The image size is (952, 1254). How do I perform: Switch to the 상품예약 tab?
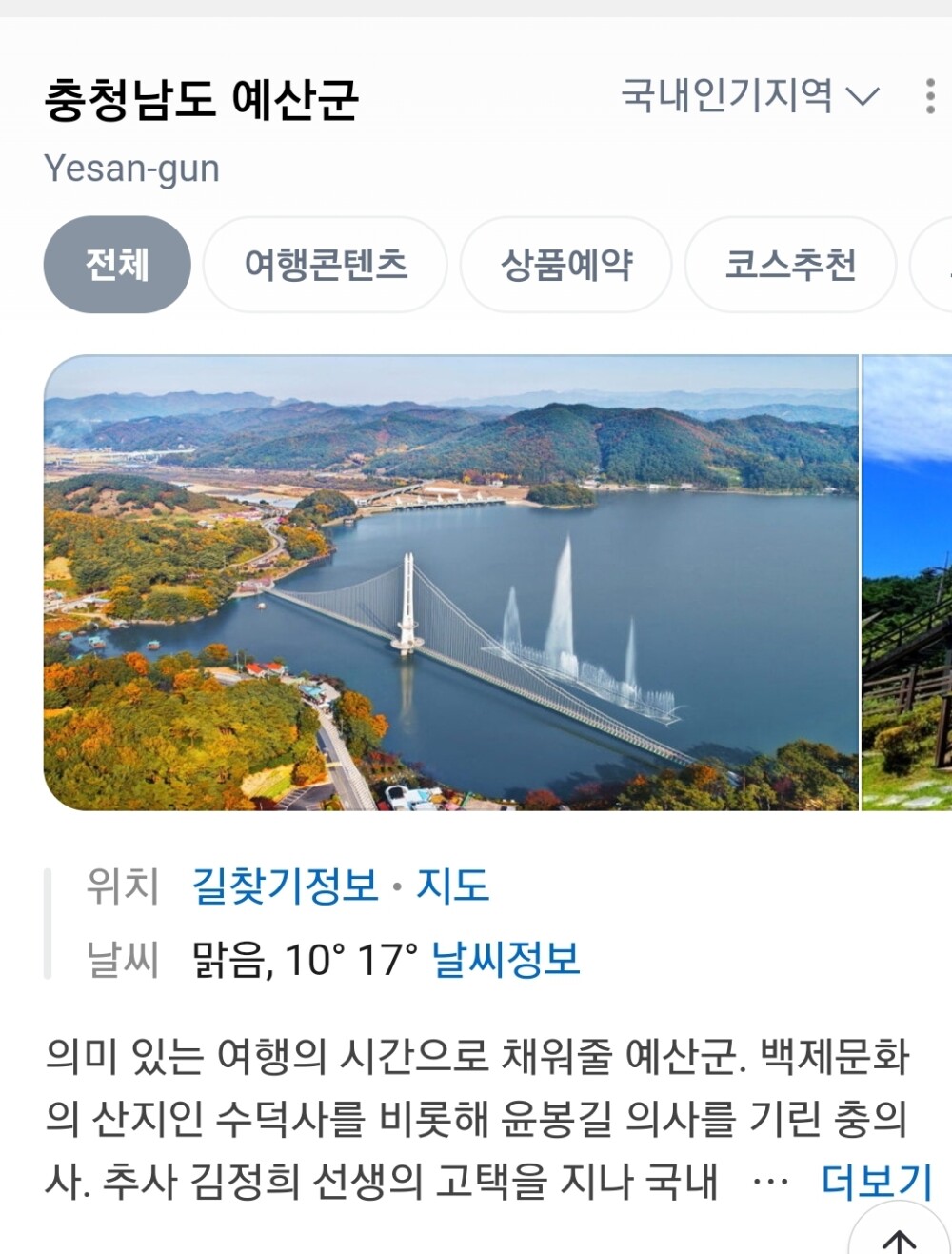pos(566,265)
